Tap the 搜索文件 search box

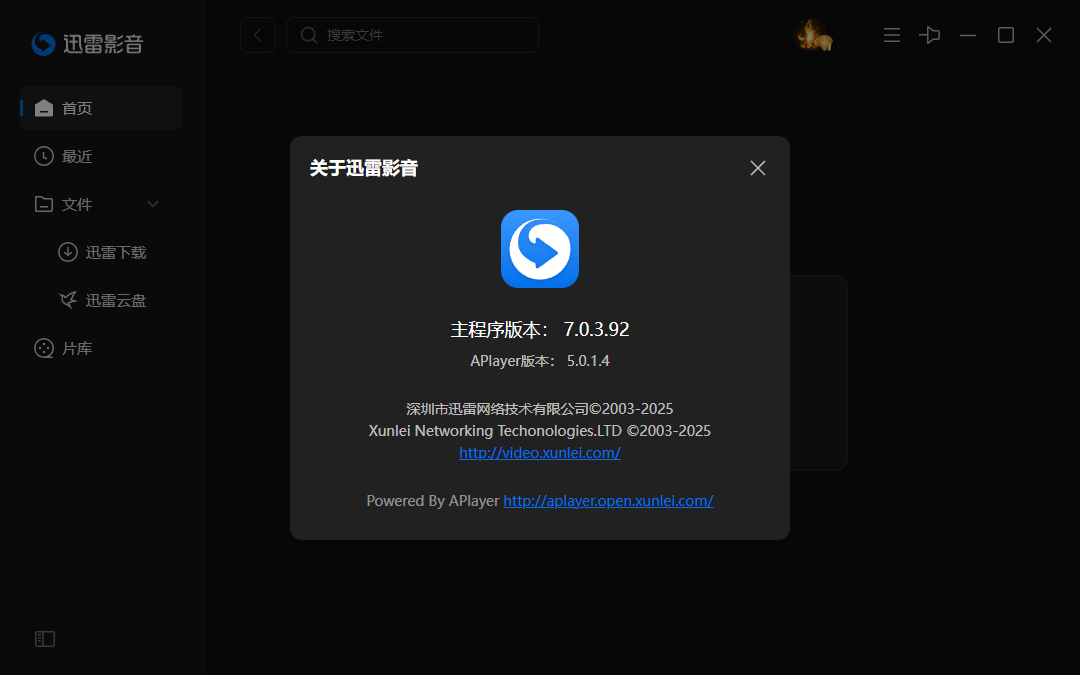click(420, 35)
